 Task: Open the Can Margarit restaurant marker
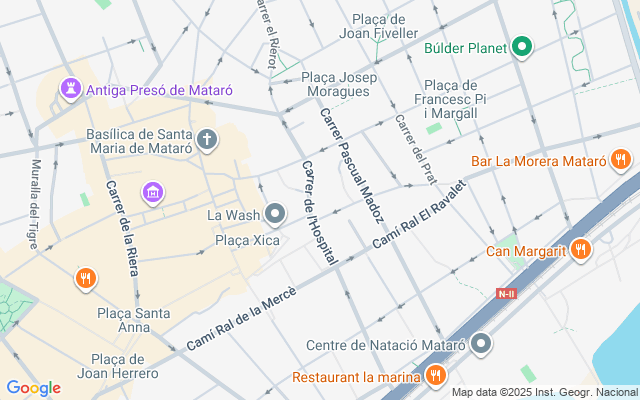[582, 251]
